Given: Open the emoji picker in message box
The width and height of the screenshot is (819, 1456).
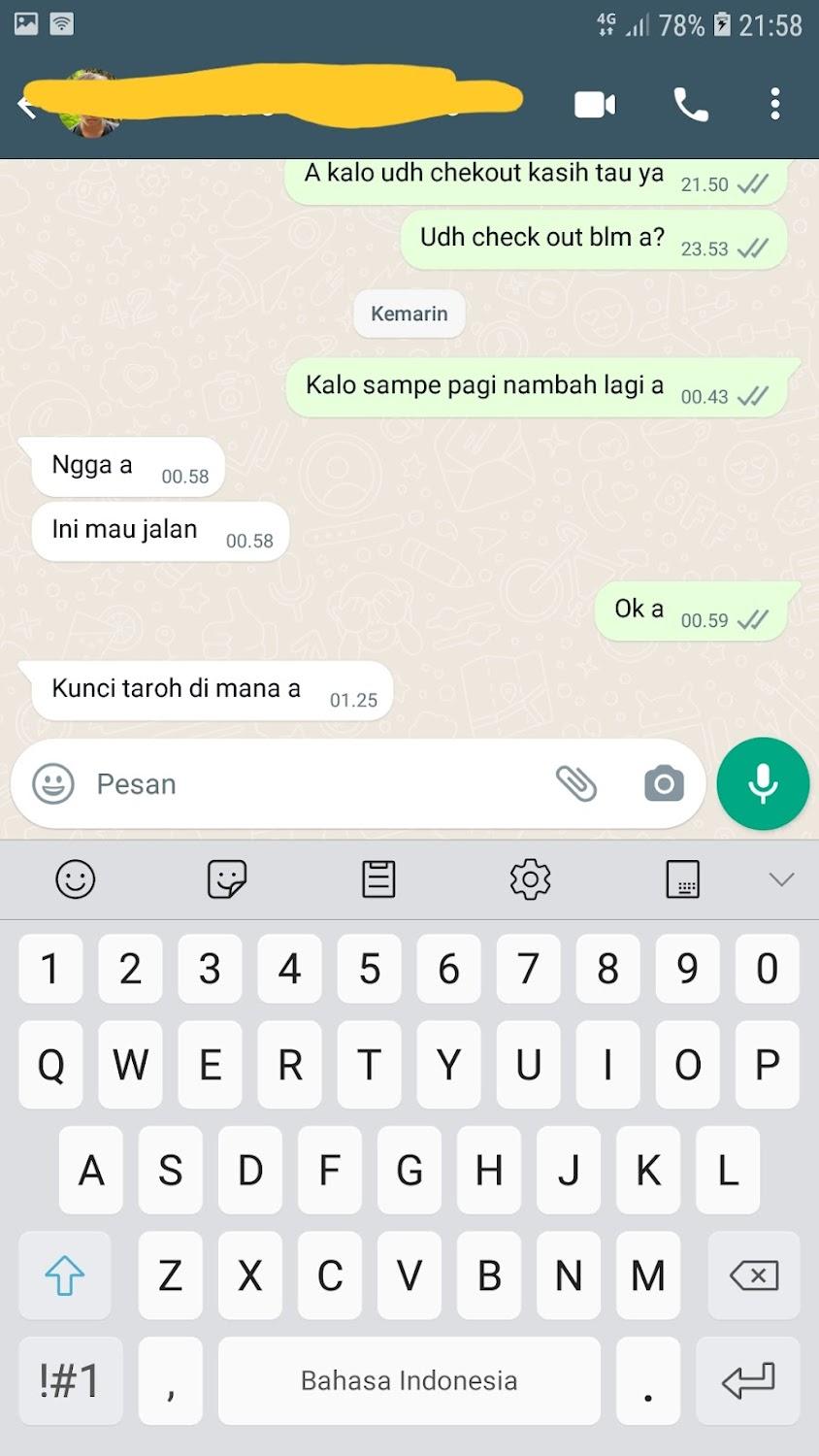Looking at the screenshot, I should tap(53, 783).
